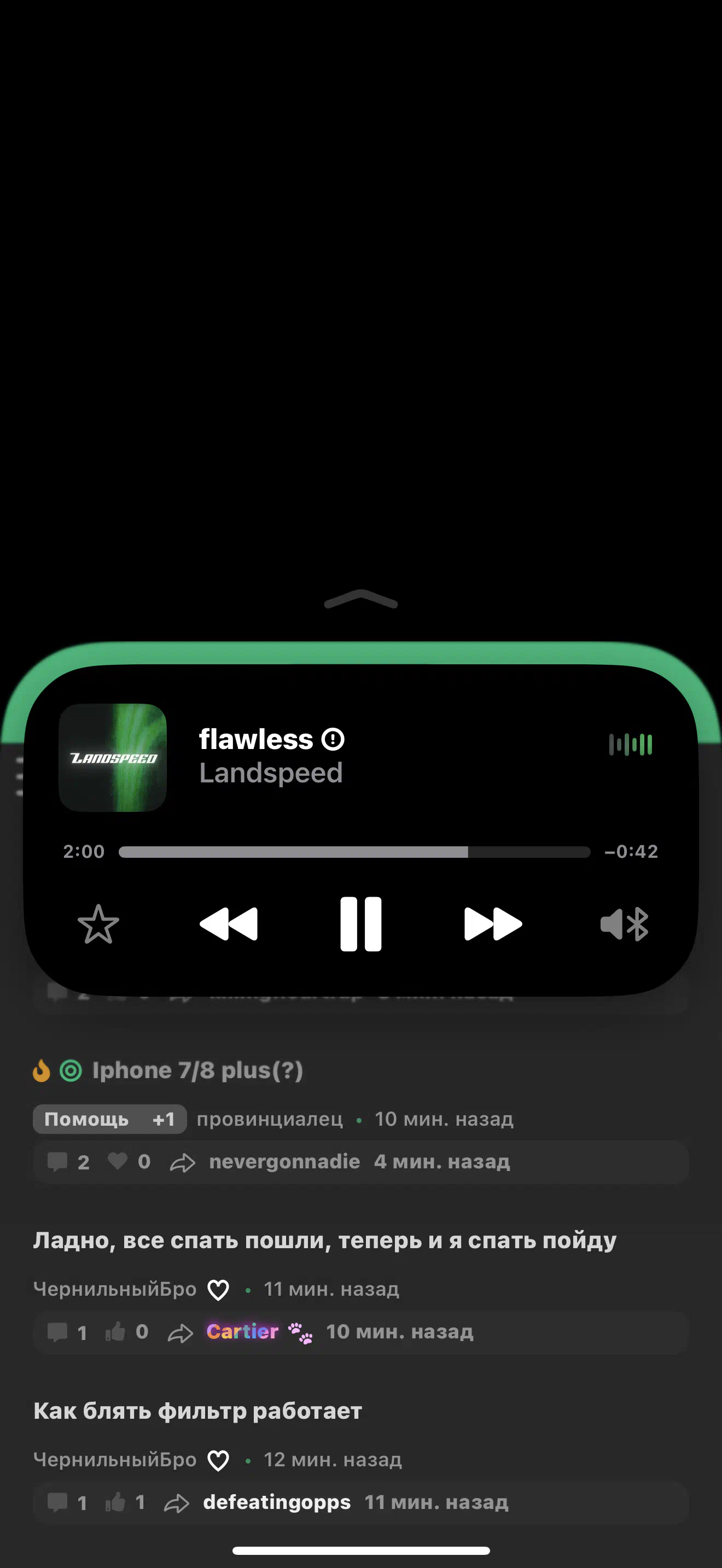Screen dimensions: 722x1568
Task: Tap the chevron above the player
Action: 361,599
